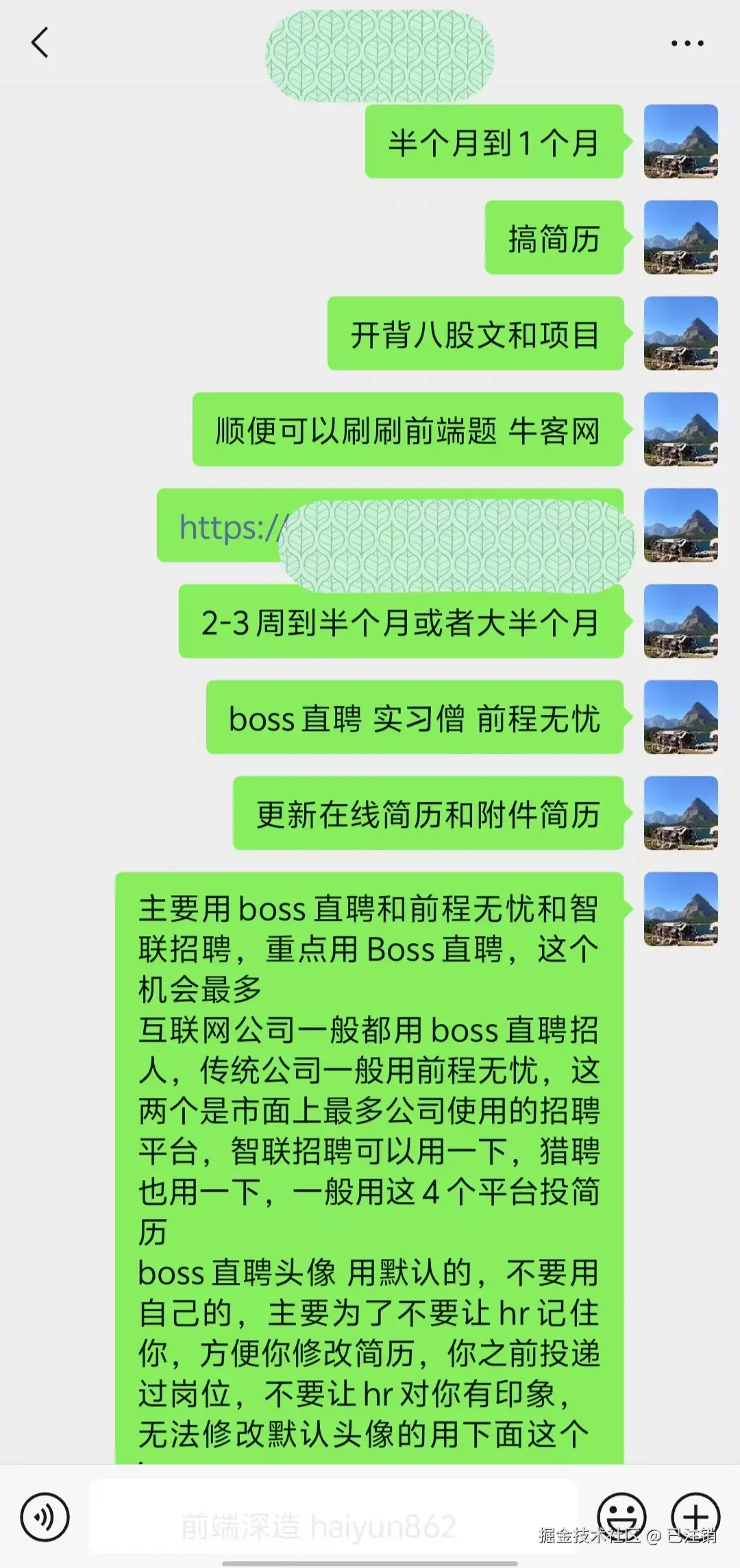Open the chat's three-dot options menu

click(x=687, y=43)
